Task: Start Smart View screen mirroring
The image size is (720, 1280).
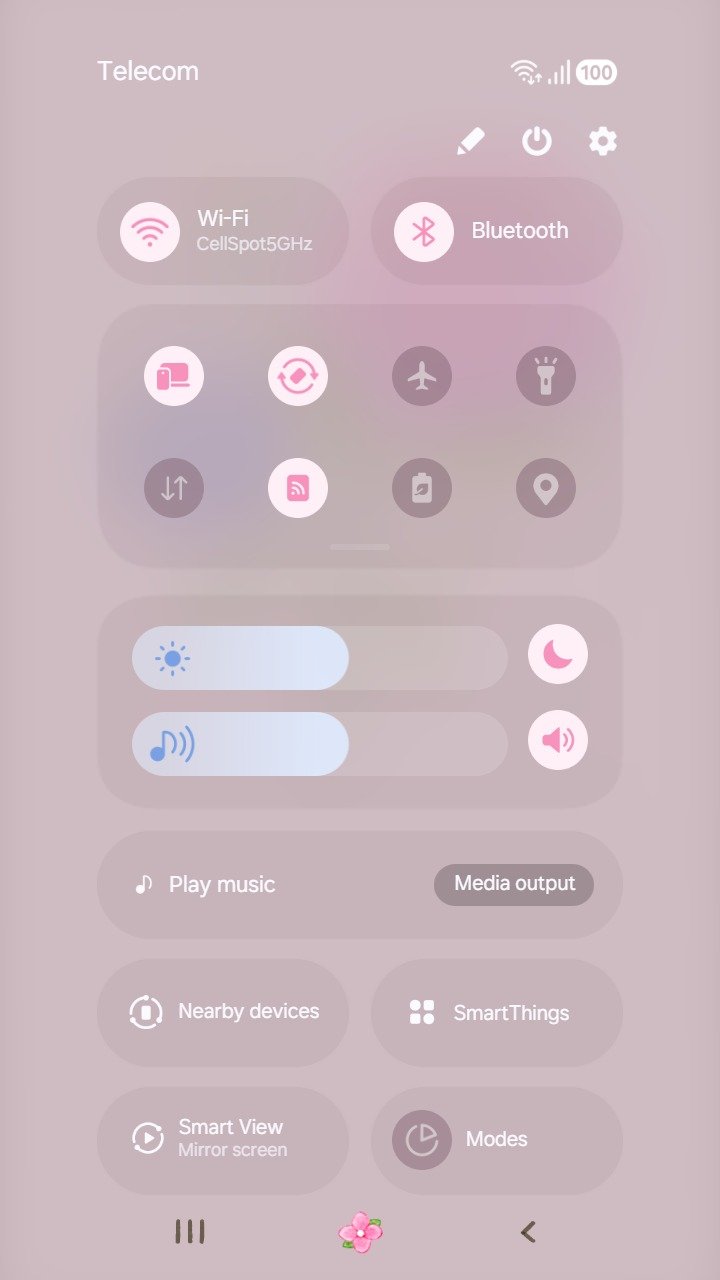Action: pyautogui.click(x=223, y=1138)
